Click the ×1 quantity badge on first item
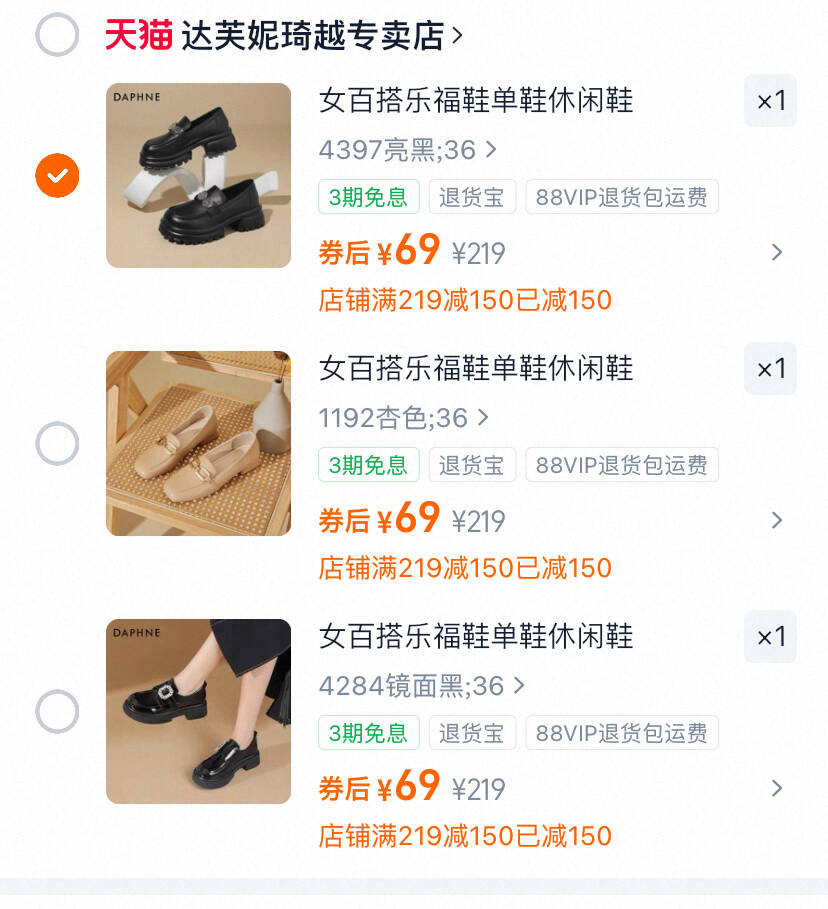The width and height of the screenshot is (828, 909). click(770, 101)
